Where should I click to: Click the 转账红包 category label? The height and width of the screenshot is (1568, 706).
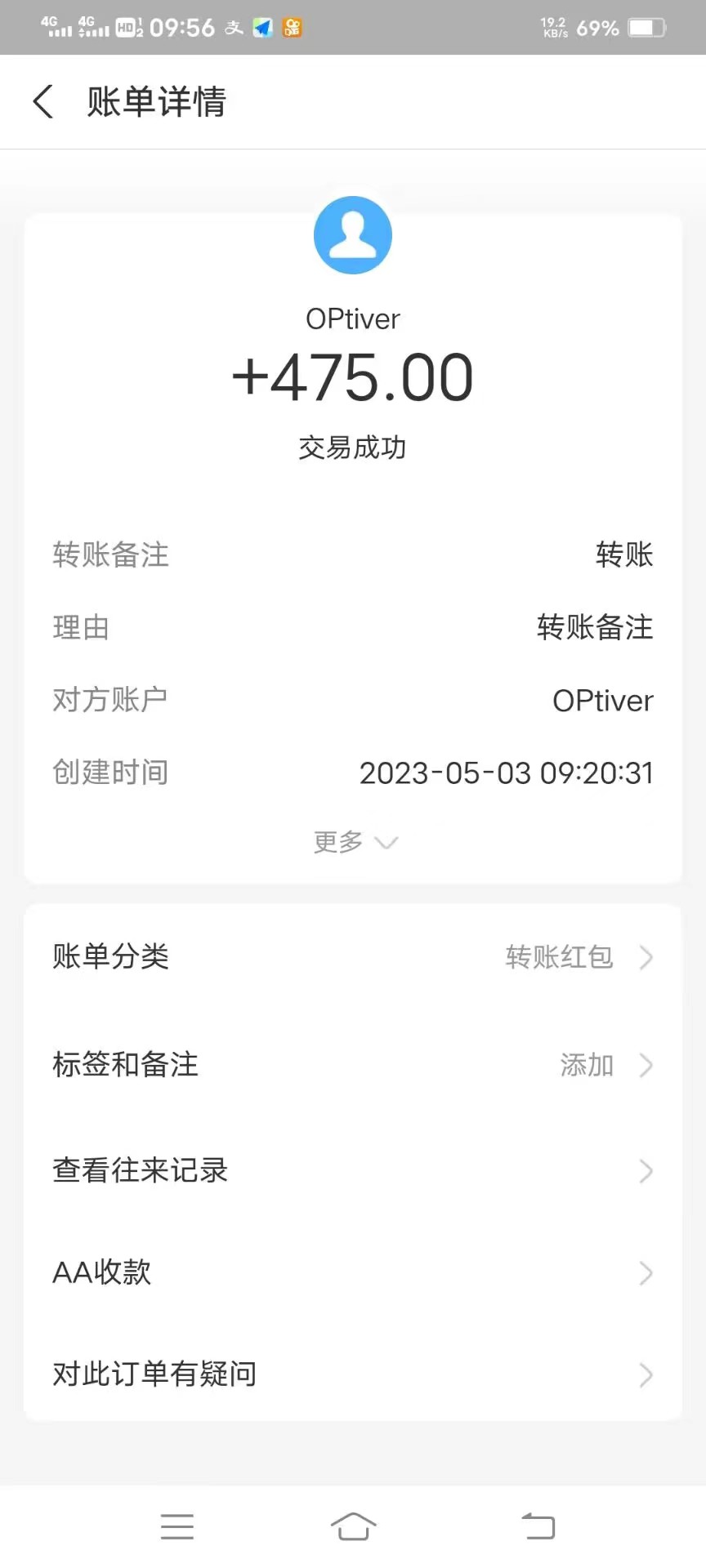559,957
